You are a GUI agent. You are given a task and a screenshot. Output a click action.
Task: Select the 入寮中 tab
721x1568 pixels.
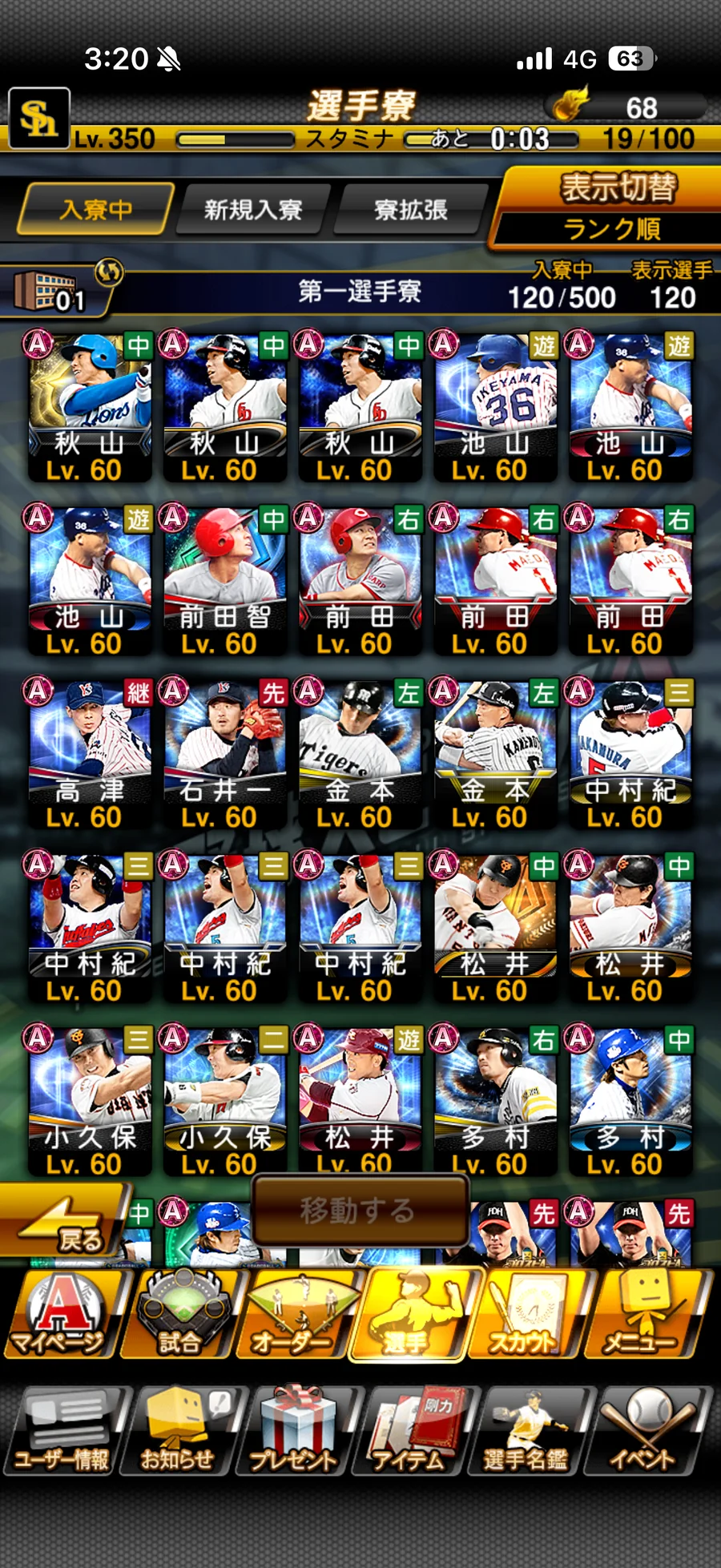[96, 210]
